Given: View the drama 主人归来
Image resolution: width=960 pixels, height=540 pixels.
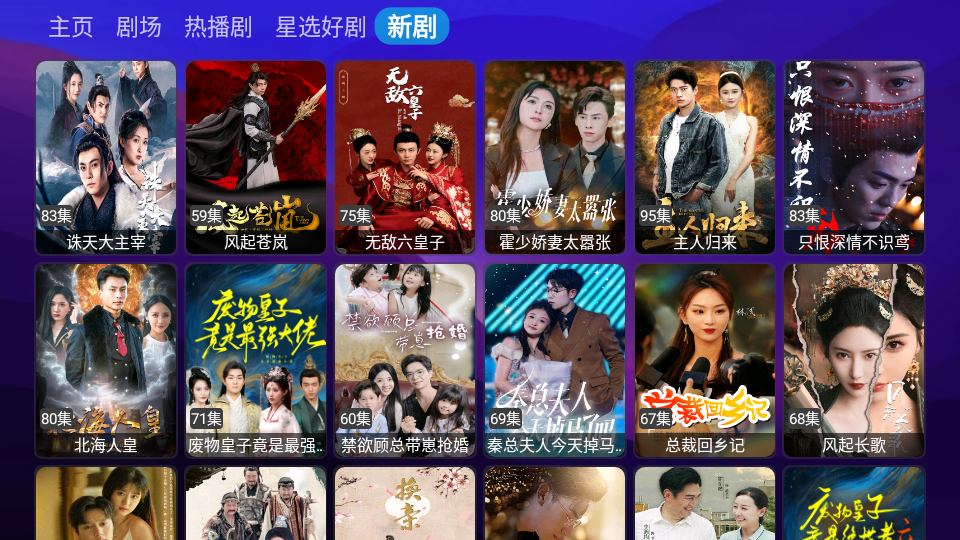Looking at the screenshot, I should point(705,157).
